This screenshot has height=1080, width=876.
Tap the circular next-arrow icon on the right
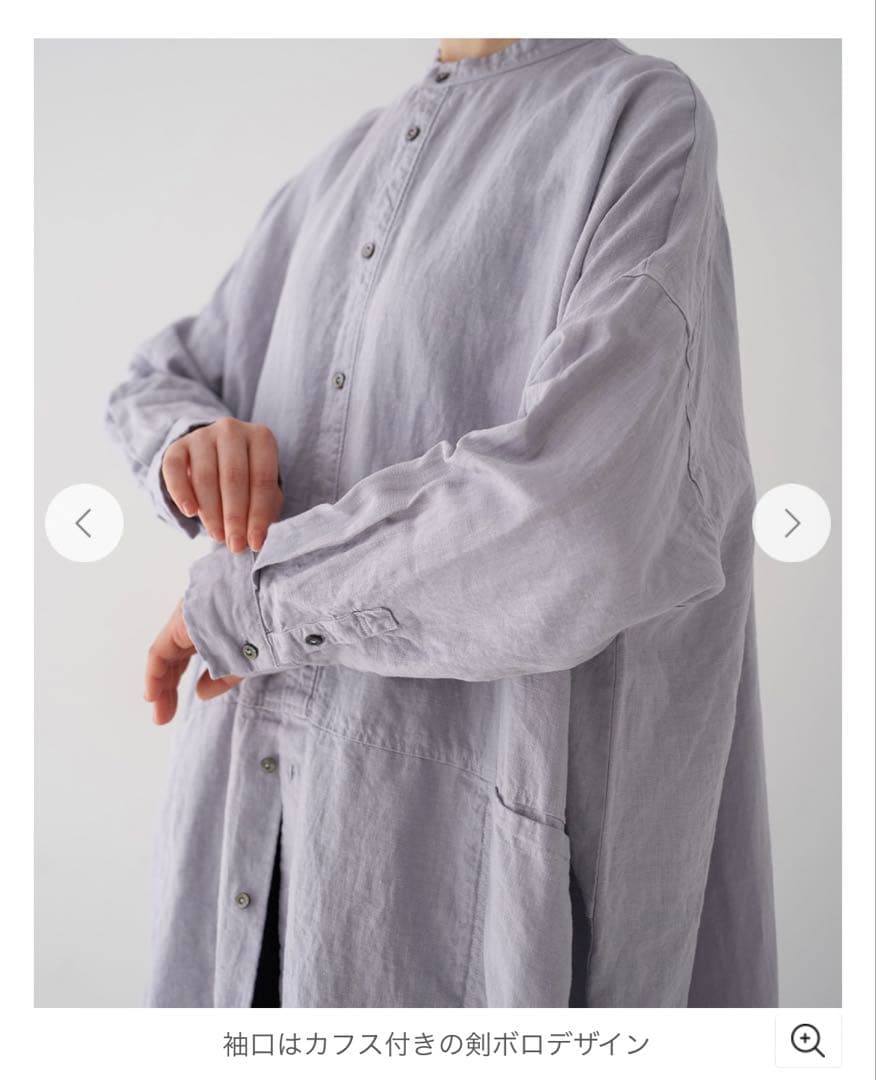(789, 522)
